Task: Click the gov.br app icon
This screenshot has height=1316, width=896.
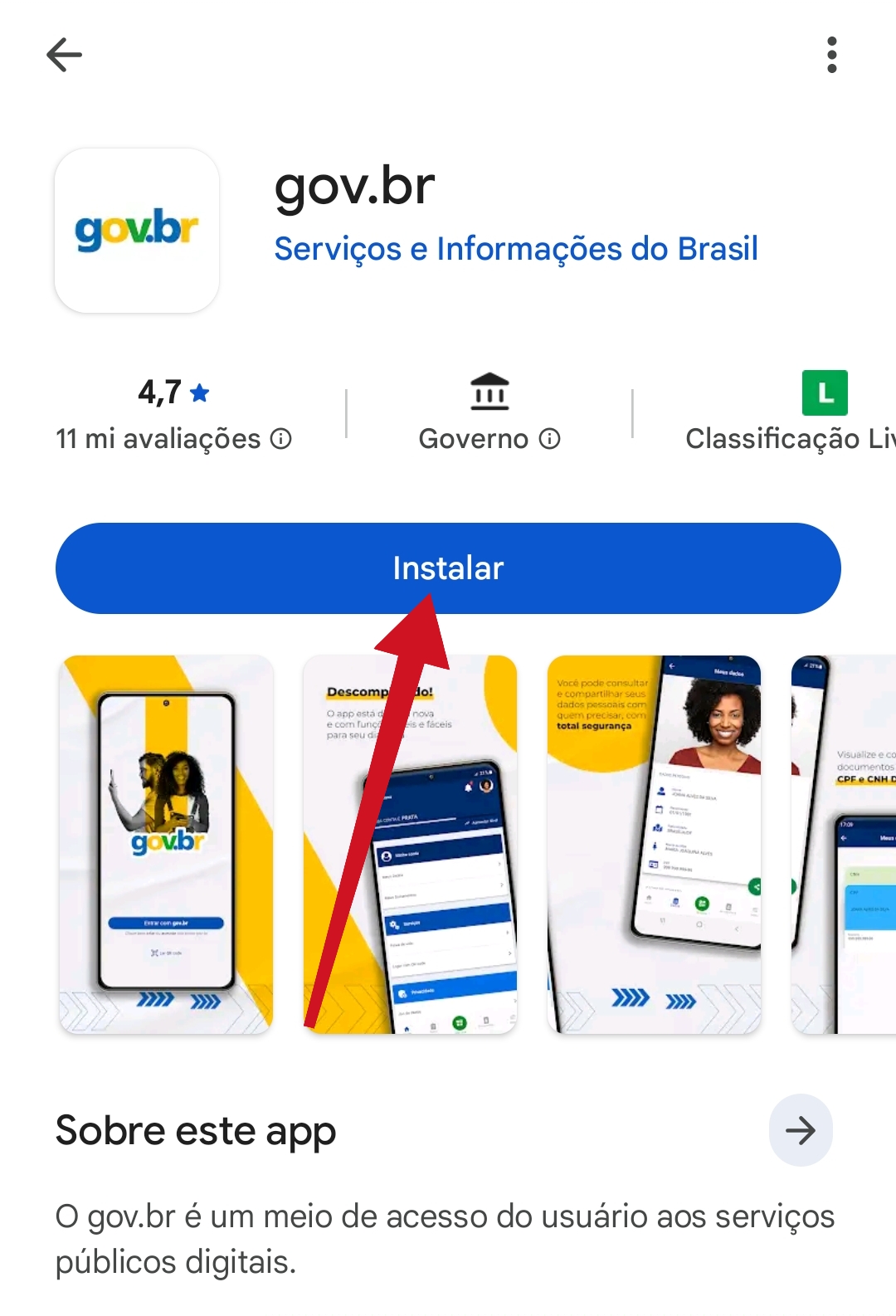Action: (137, 232)
